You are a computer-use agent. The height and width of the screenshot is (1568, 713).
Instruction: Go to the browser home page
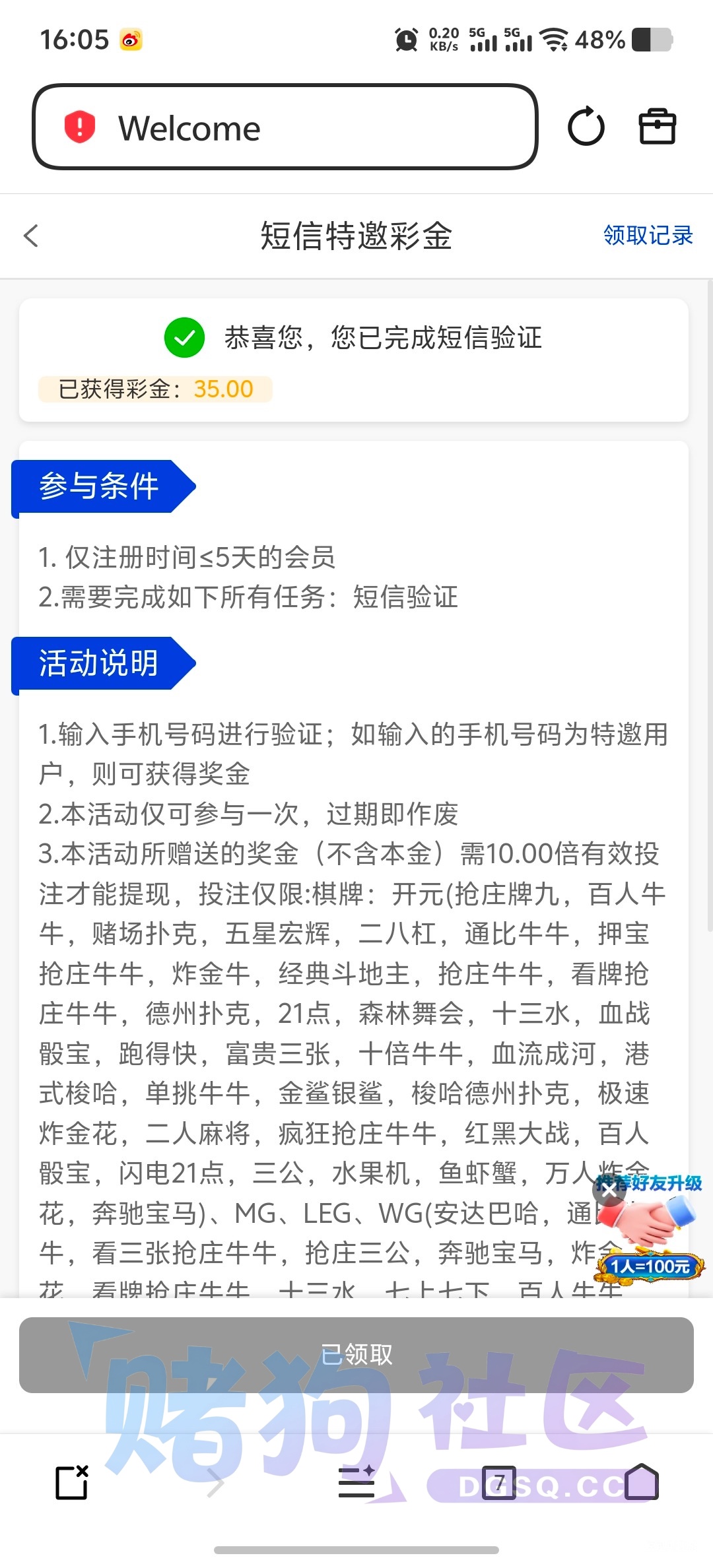click(642, 1483)
